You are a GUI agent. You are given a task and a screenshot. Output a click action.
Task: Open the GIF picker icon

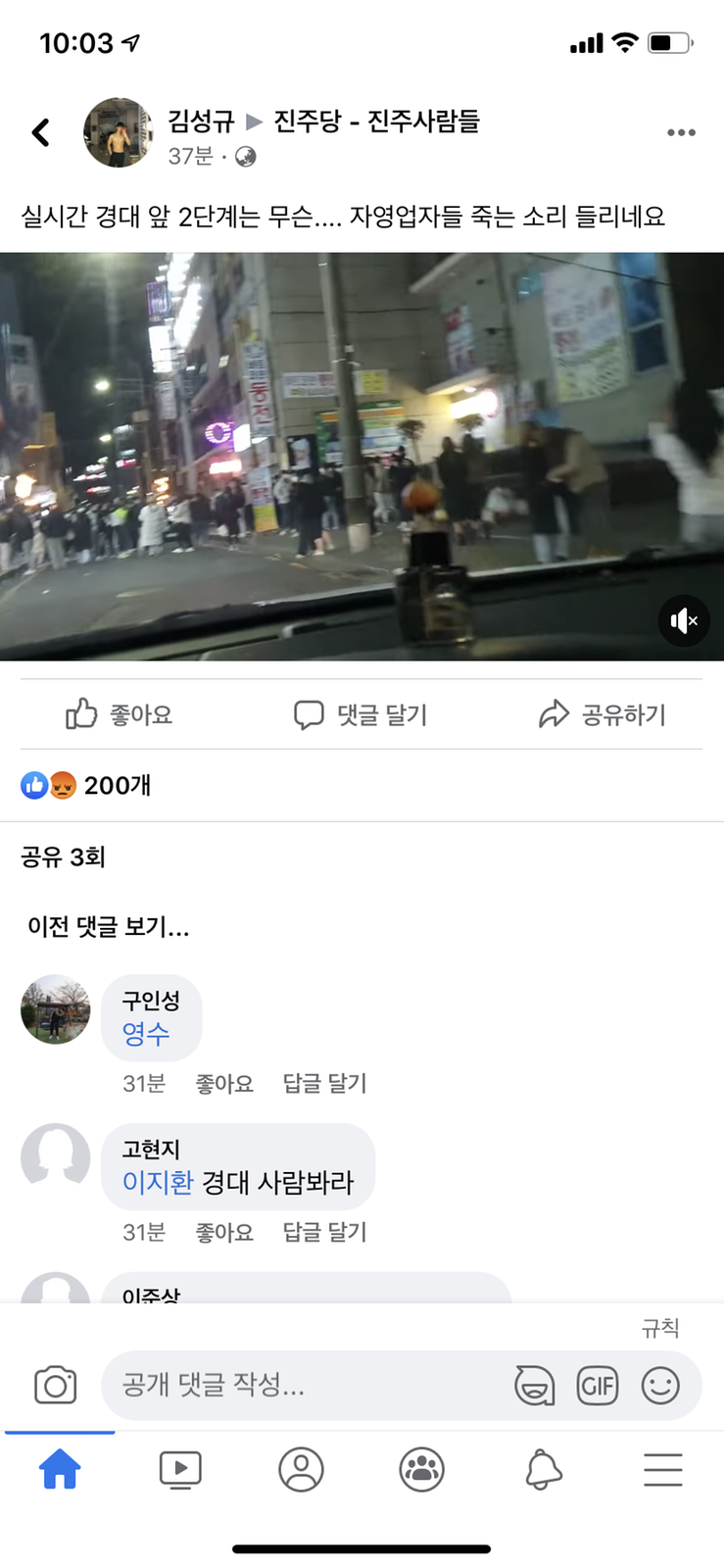(x=598, y=1385)
